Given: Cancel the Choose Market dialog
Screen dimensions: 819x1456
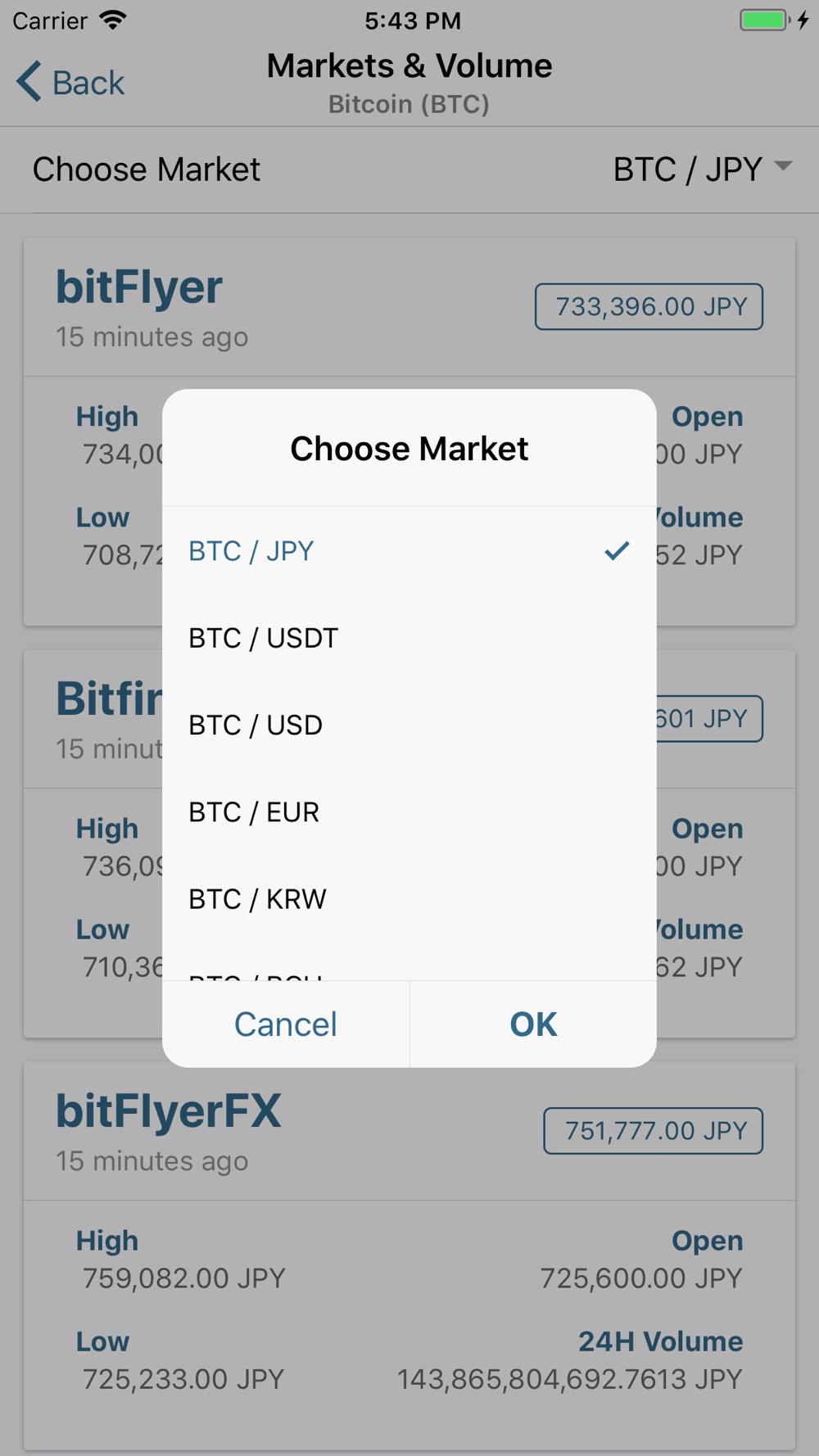Looking at the screenshot, I should coord(286,1024).
